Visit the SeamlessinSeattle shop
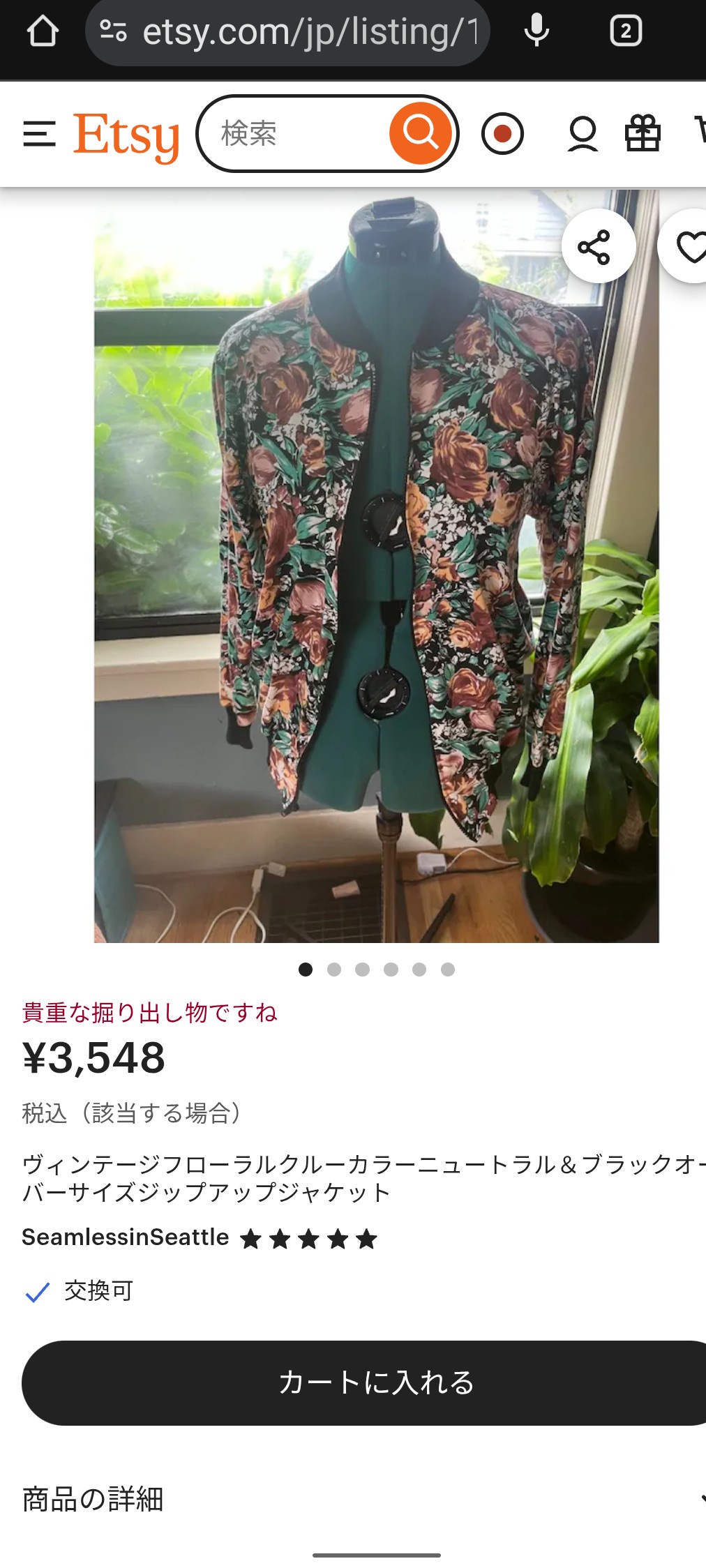This screenshot has width=706, height=1568. coord(126,1237)
